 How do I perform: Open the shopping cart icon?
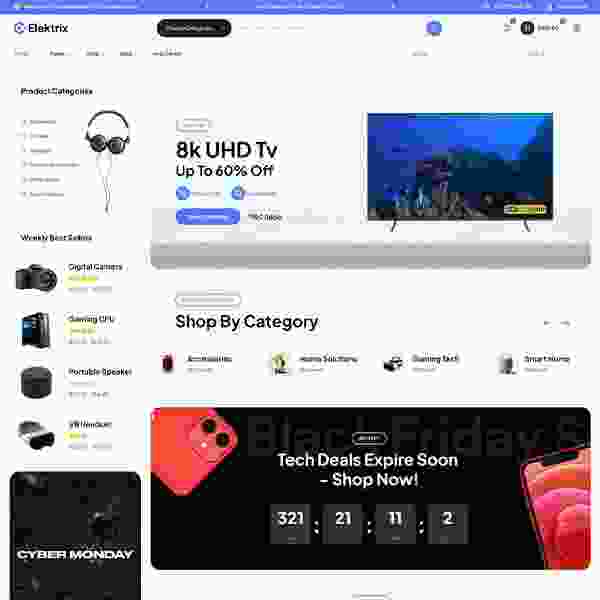(x=527, y=28)
